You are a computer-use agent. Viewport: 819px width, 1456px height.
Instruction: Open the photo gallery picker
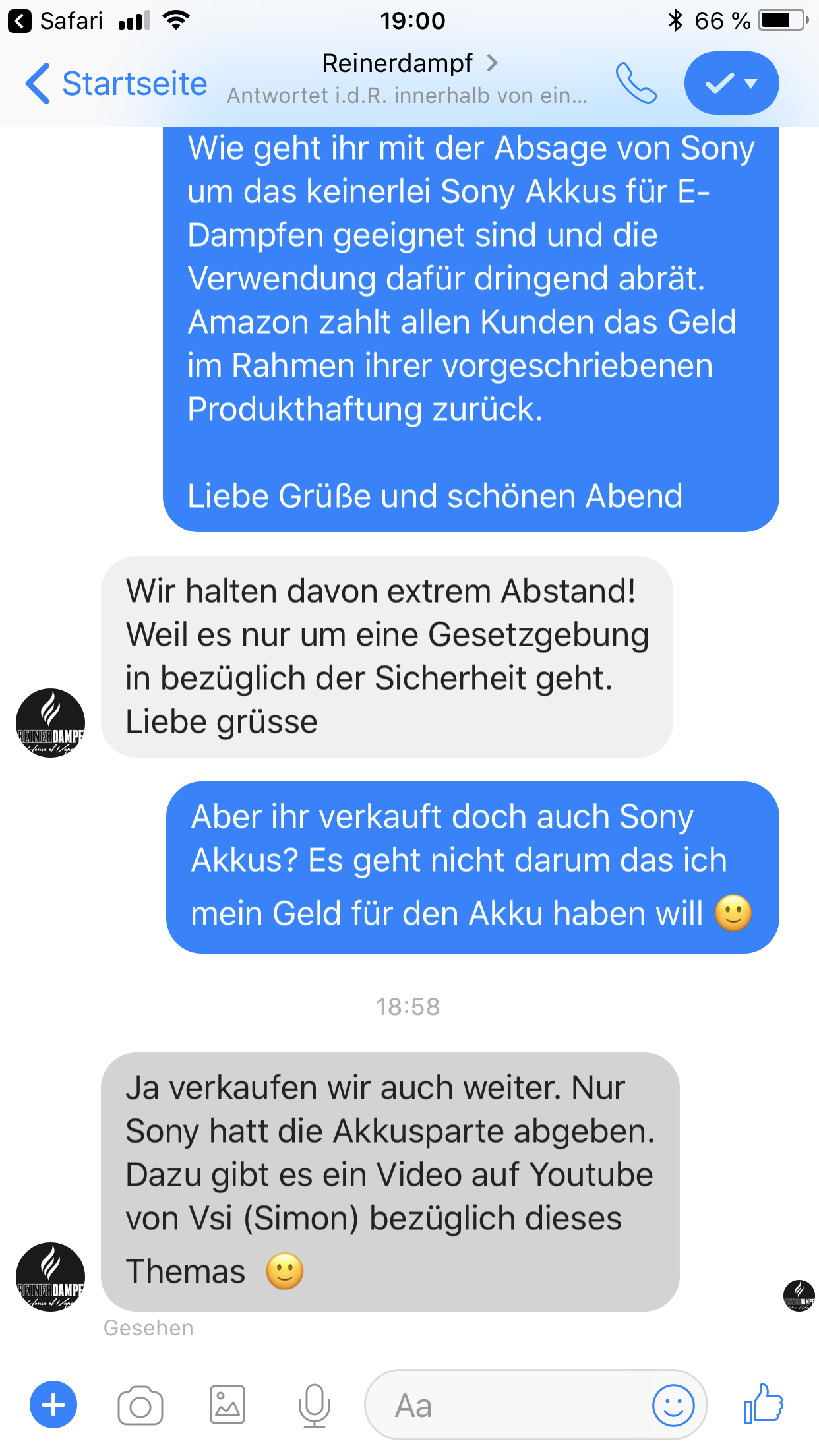228,1405
